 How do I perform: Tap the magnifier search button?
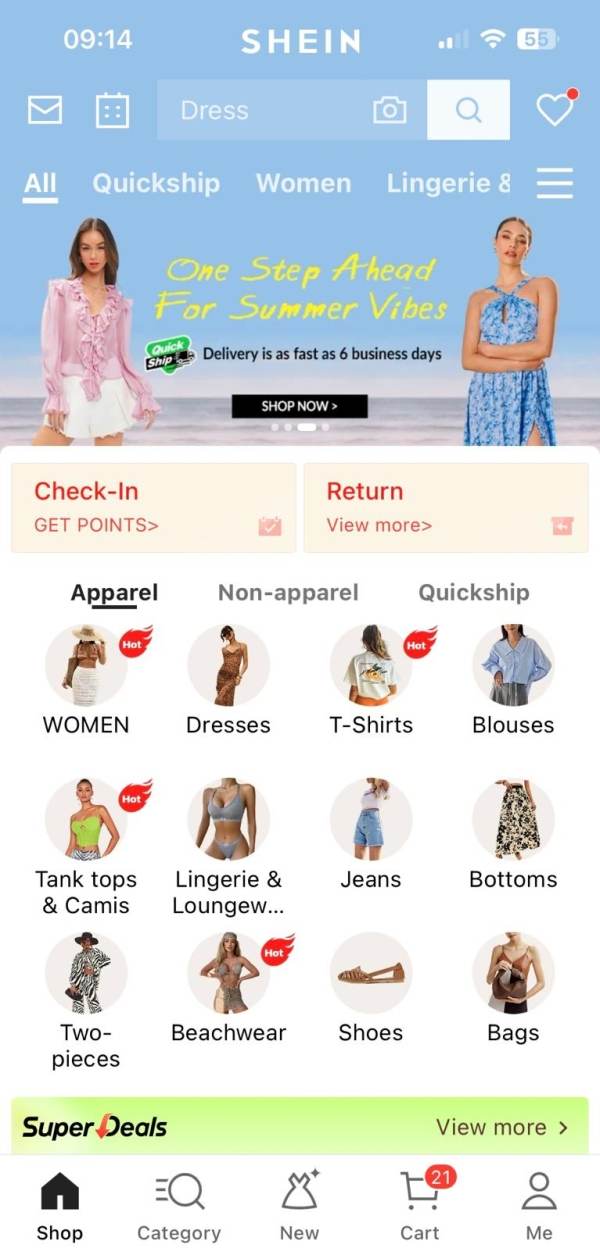click(468, 110)
